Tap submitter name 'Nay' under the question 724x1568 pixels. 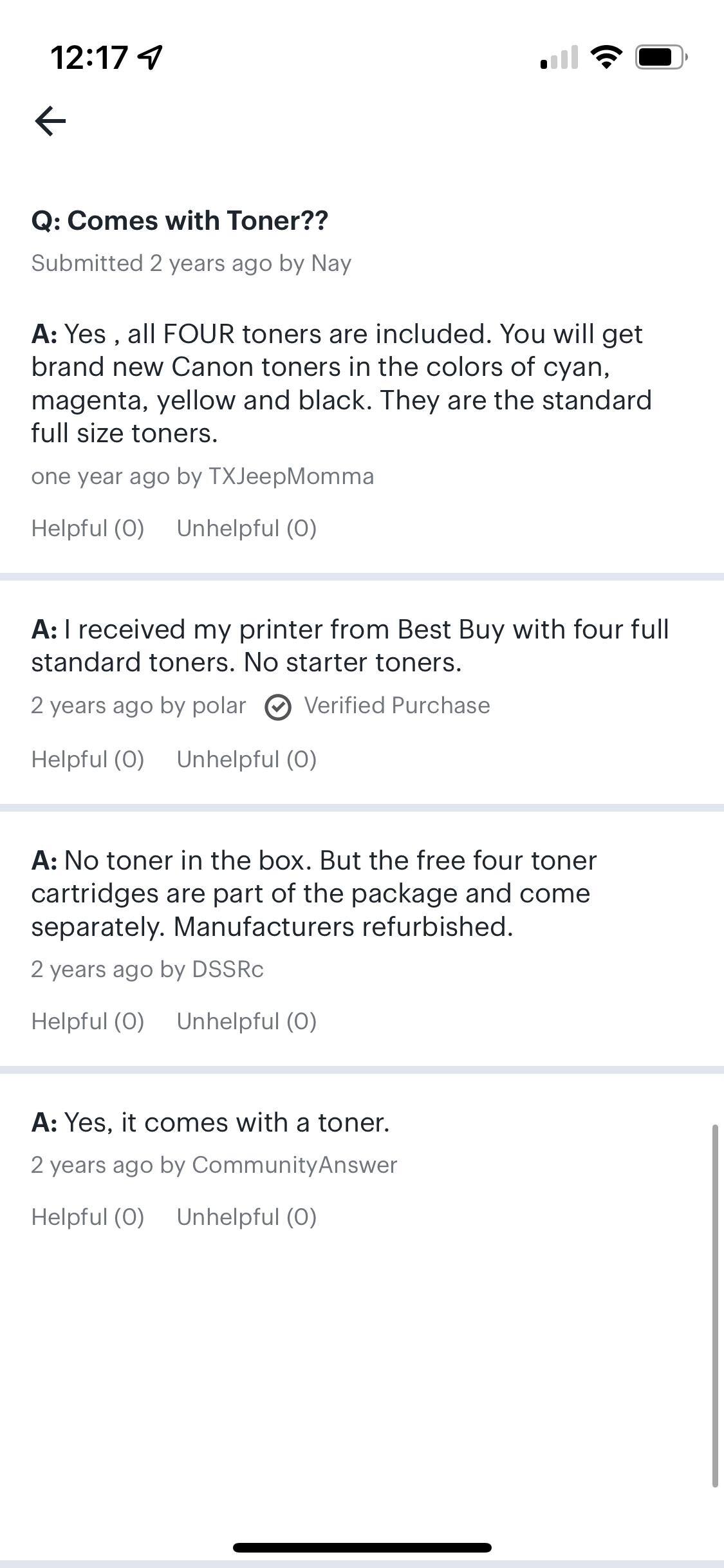tap(331, 263)
